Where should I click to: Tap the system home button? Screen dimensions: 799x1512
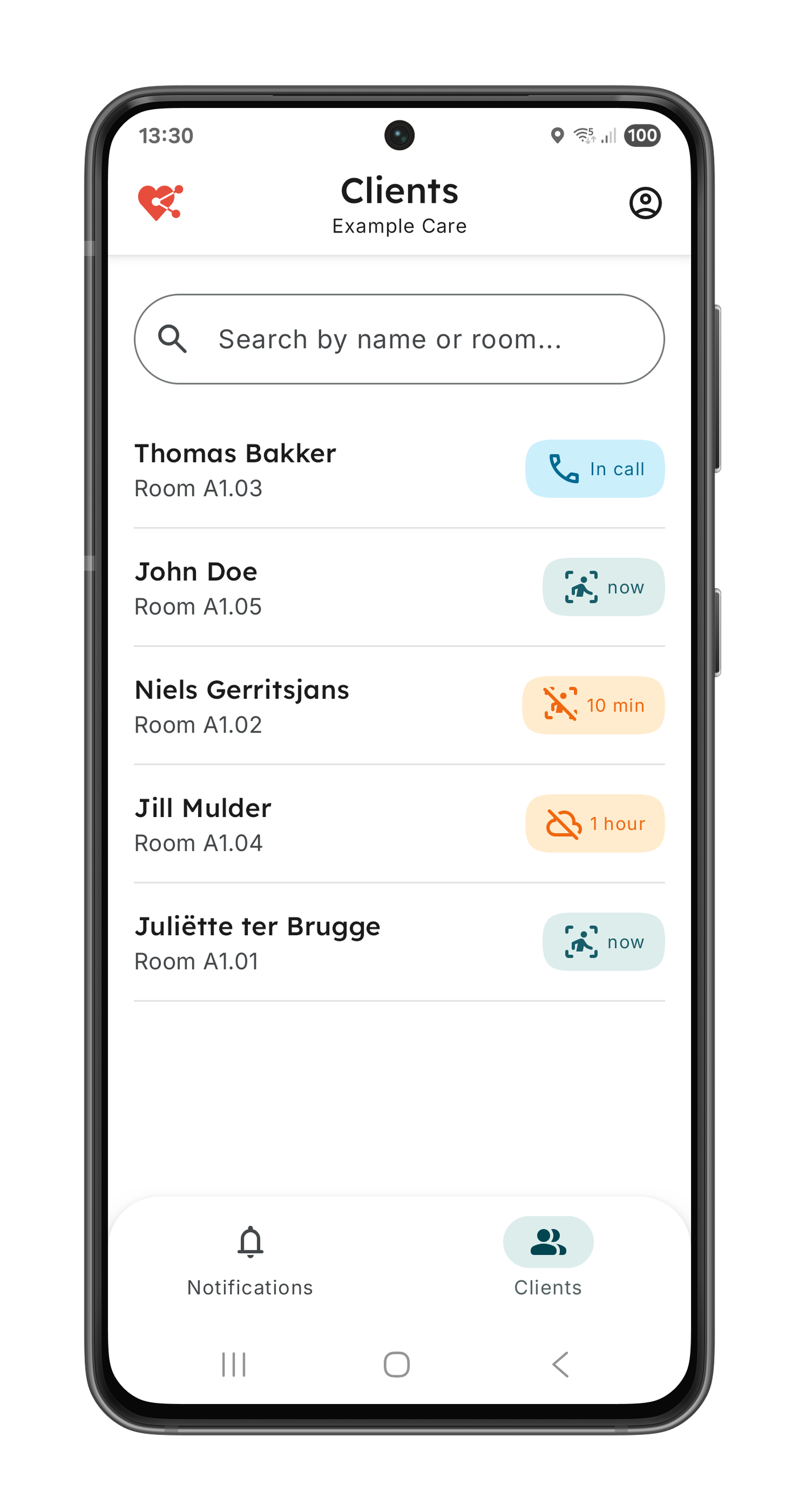[x=397, y=1364]
